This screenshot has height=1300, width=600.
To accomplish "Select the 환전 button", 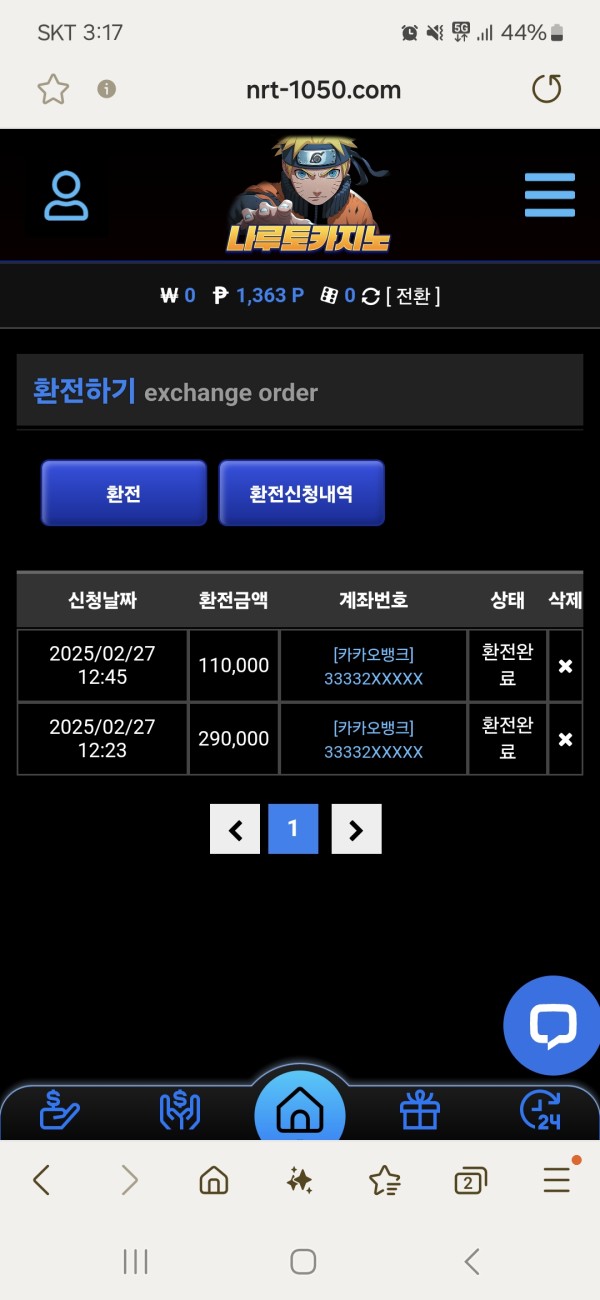I will pos(123,493).
